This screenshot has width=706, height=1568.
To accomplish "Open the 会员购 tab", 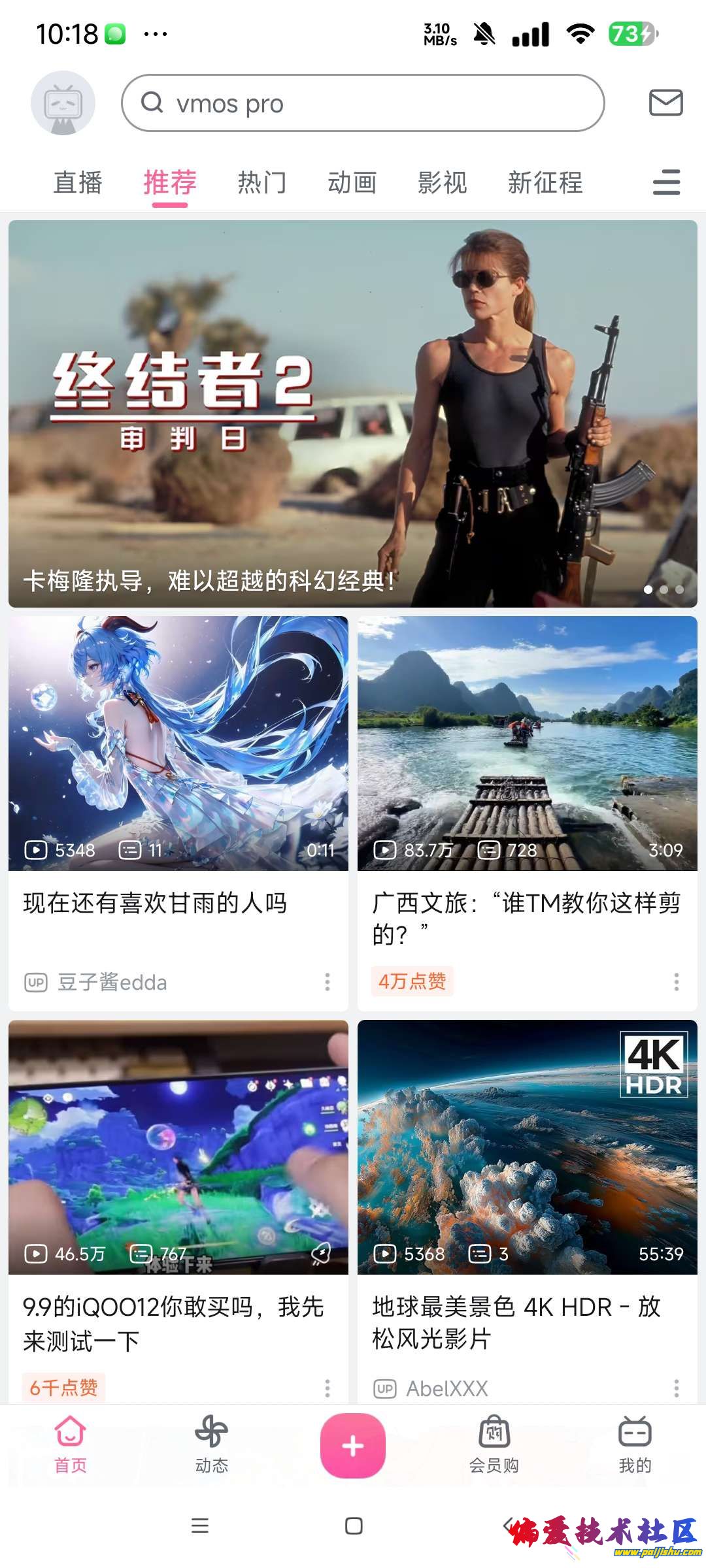I will coord(494,1445).
